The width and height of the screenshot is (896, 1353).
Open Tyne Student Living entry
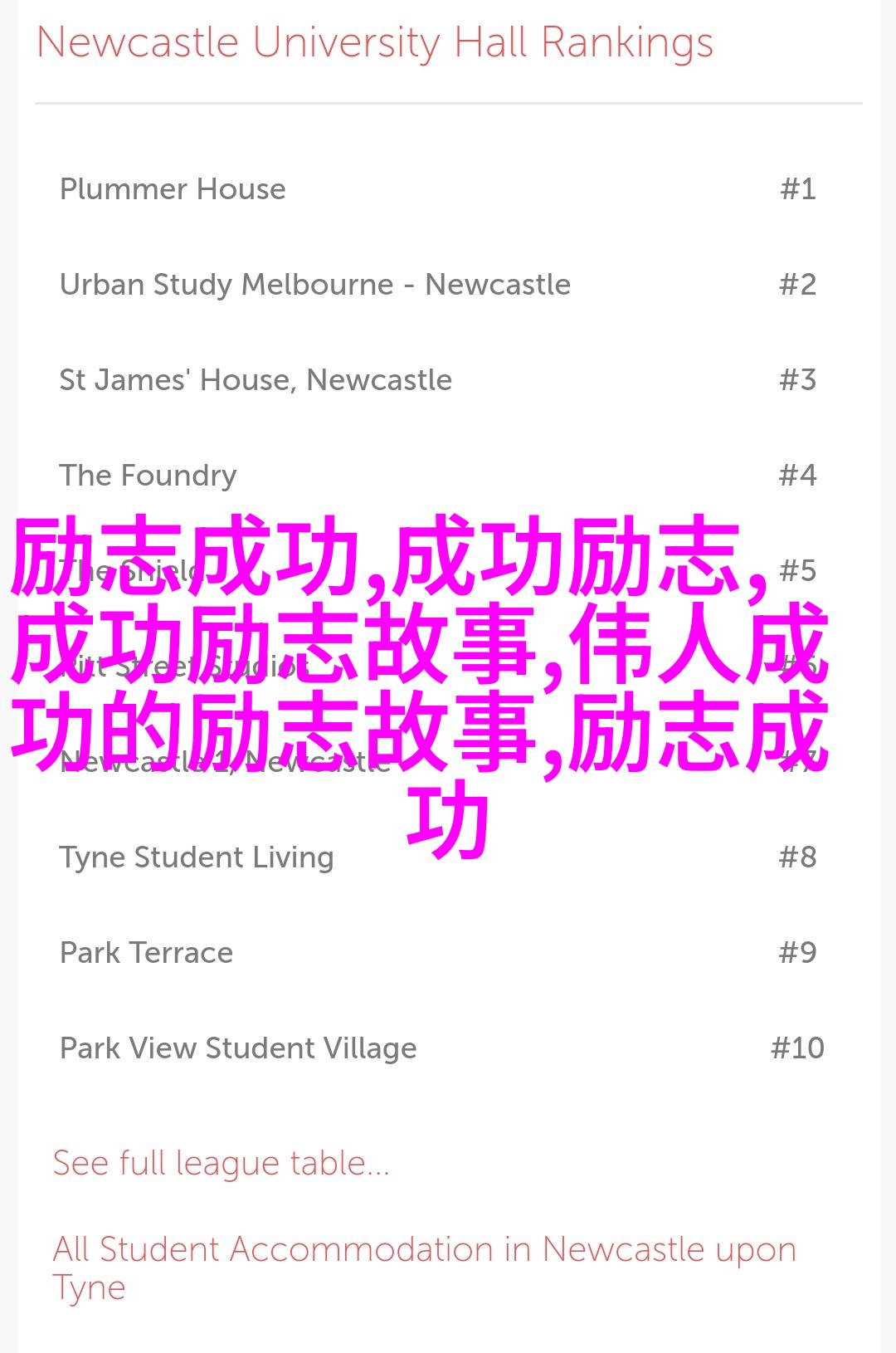(197, 857)
